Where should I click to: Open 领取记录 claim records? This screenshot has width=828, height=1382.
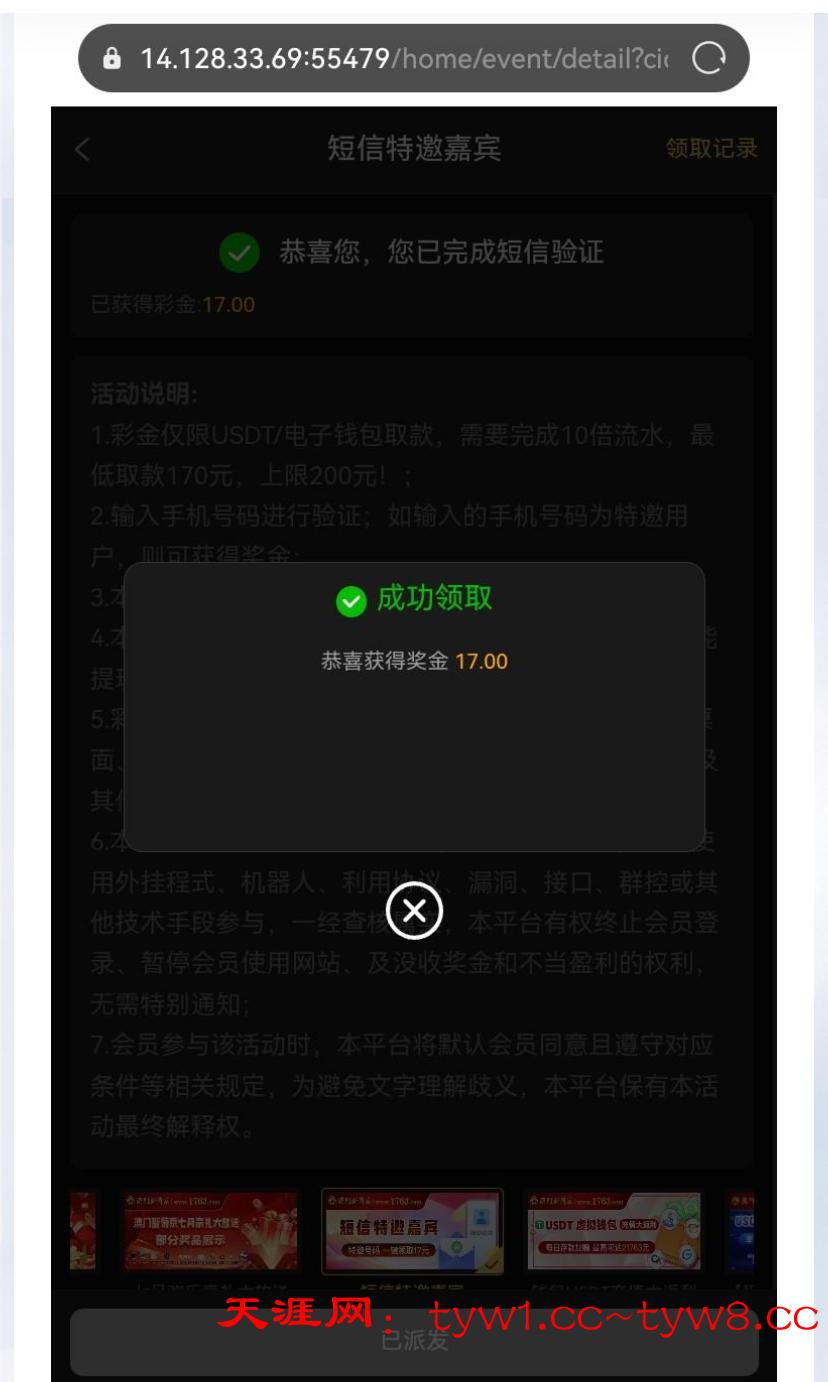pos(711,149)
